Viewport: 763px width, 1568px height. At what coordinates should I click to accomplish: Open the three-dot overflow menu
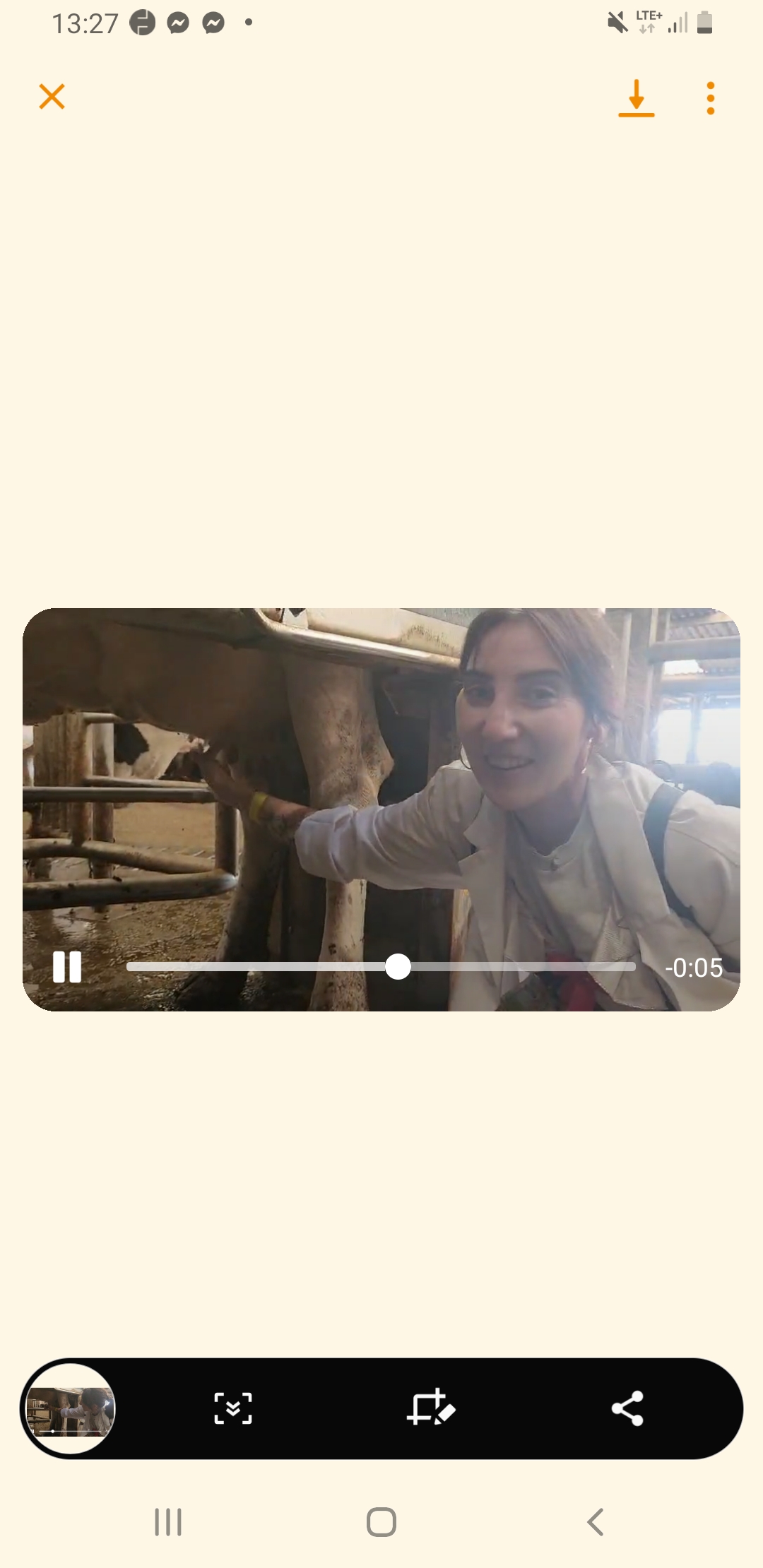(x=710, y=98)
